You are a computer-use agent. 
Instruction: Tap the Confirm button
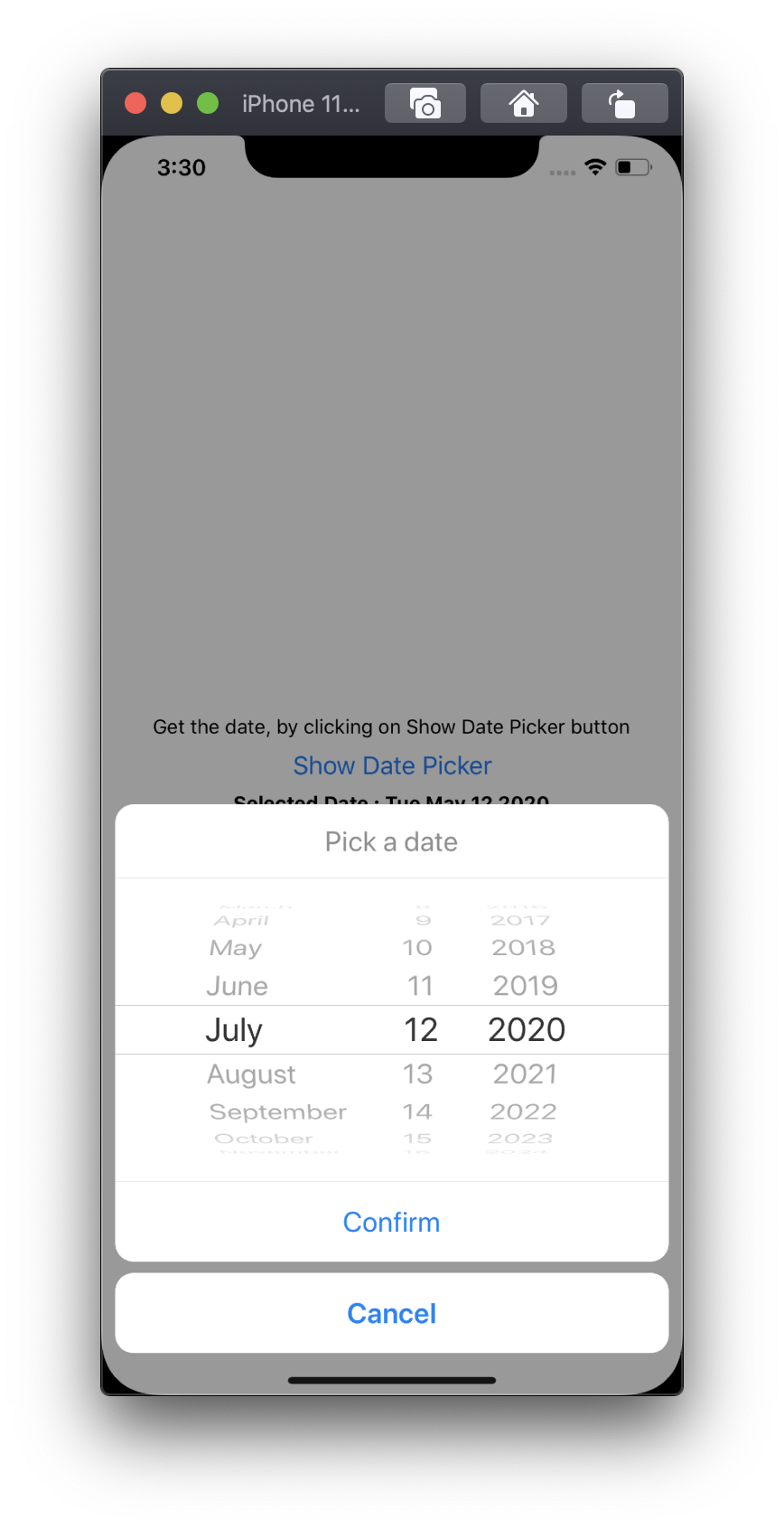point(391,1222)
